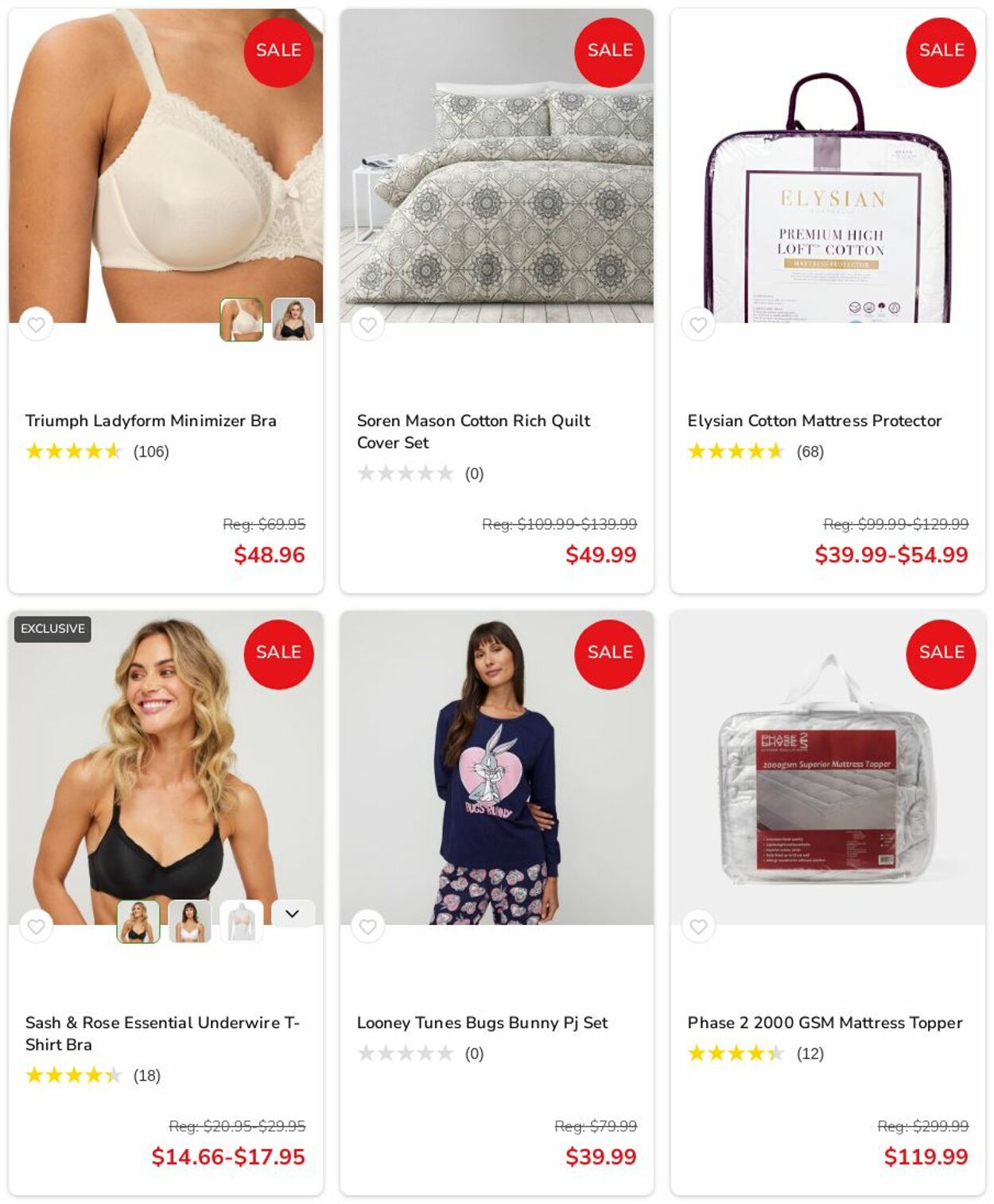Select cream swatch for Triumph Ladyform Bra
994x1204 pixels.
point(242,320)
